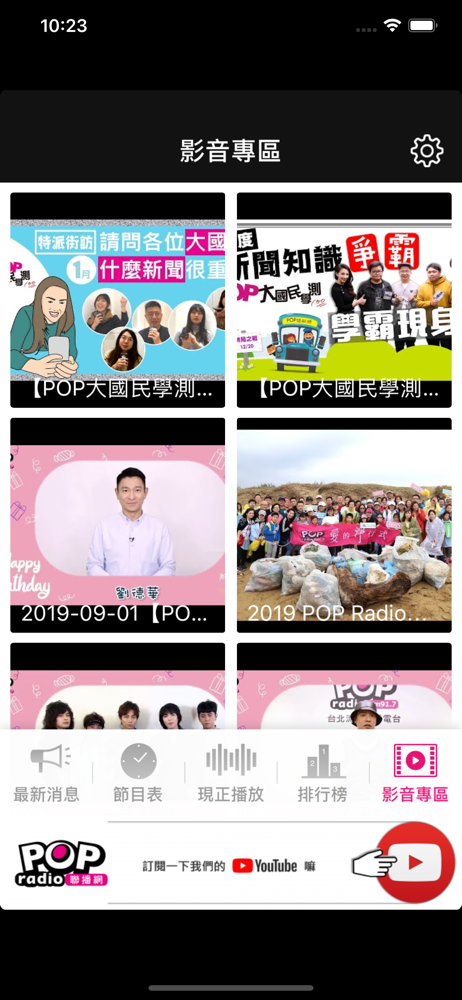
Task: Open the 特派街訪 POP大國民學測 video
Action: click(x=117, y=300)
